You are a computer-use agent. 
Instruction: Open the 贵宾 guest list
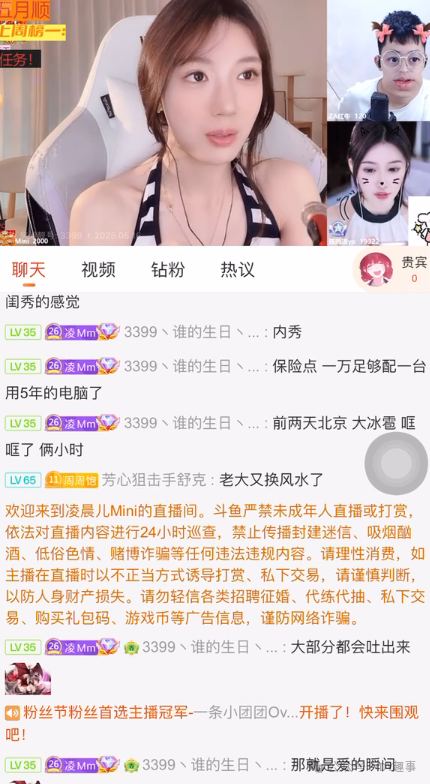[x=392, y=270]
